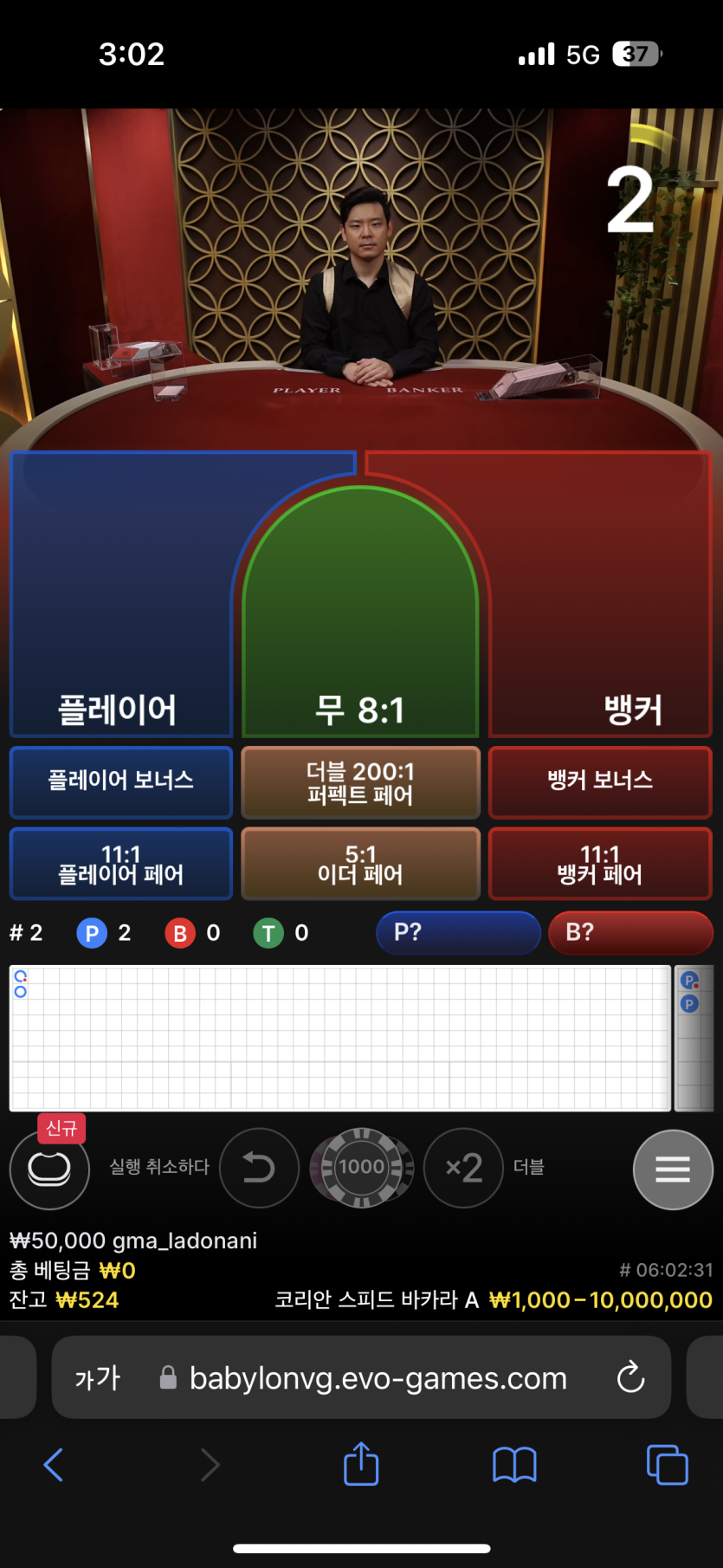The image size is (723, 1568).
Task: Open the hamburger game menu
Action: click(673, 1170)
